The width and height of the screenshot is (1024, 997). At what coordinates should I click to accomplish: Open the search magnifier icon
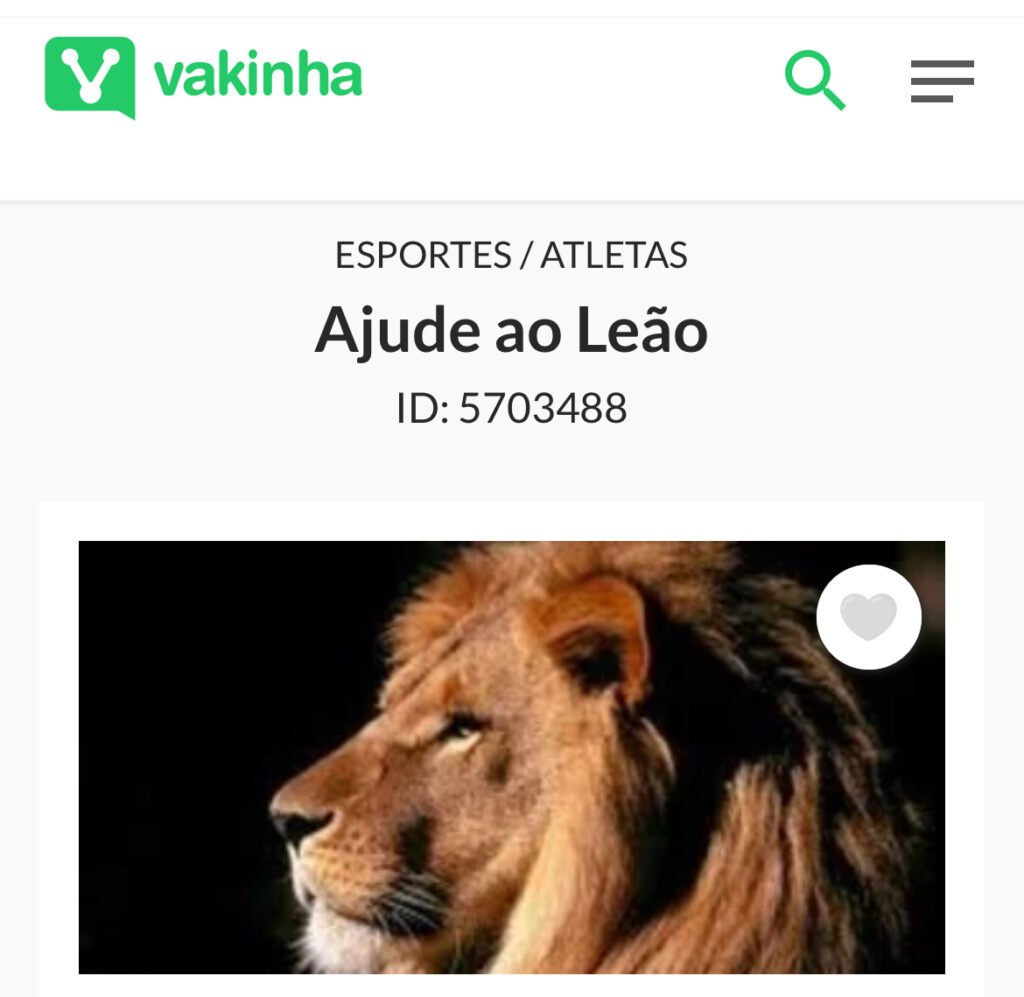pyautogui.click(x=814, y=80)
